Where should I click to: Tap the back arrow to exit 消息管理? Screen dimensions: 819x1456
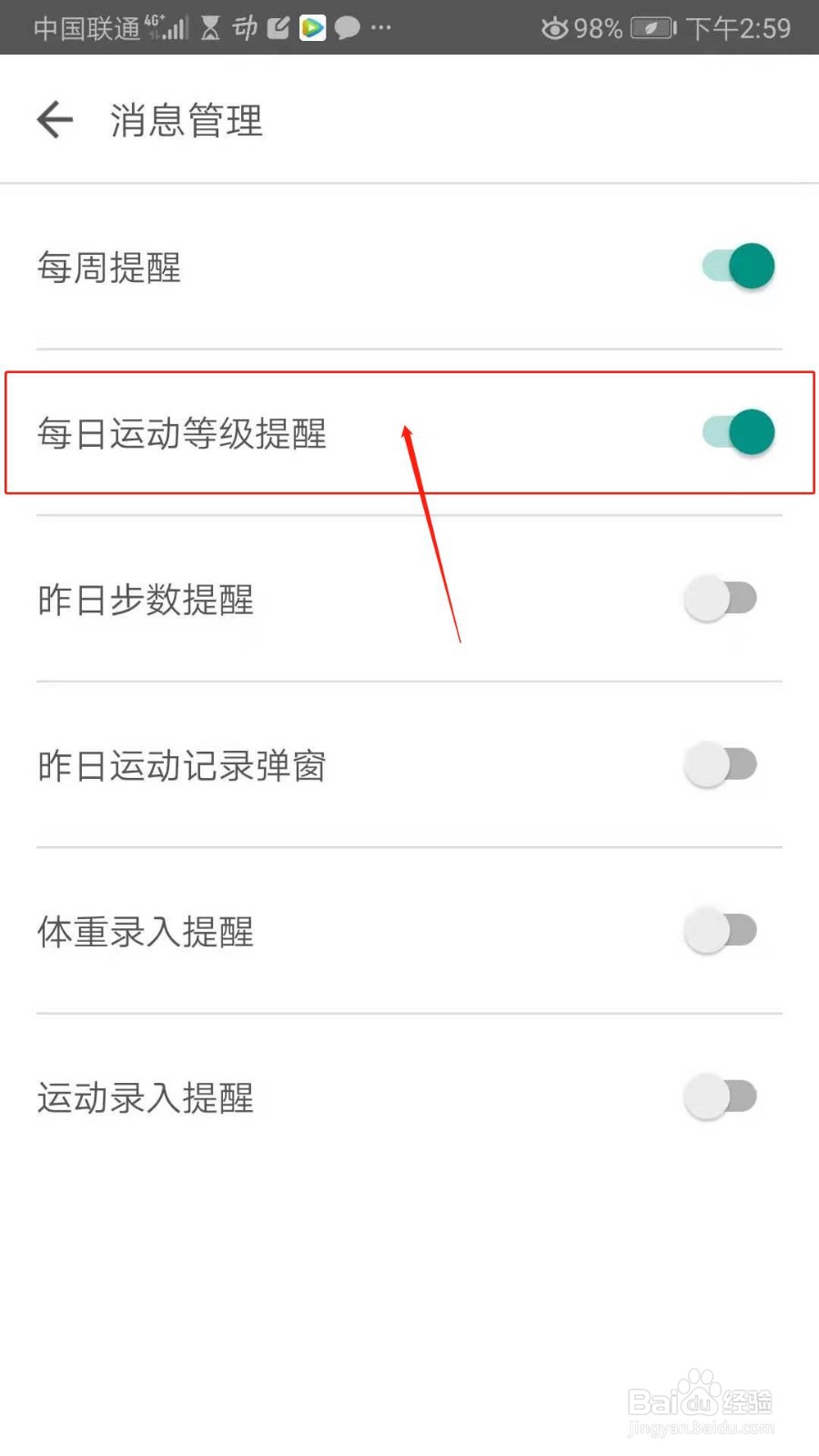pos(55,119)
